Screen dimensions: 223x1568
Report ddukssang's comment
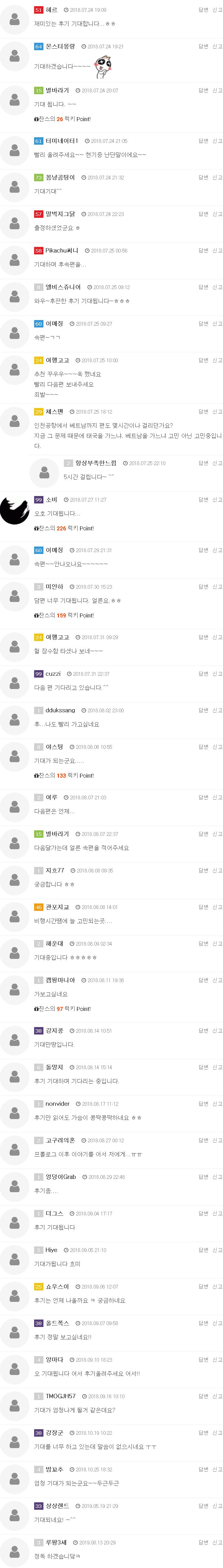217,710
